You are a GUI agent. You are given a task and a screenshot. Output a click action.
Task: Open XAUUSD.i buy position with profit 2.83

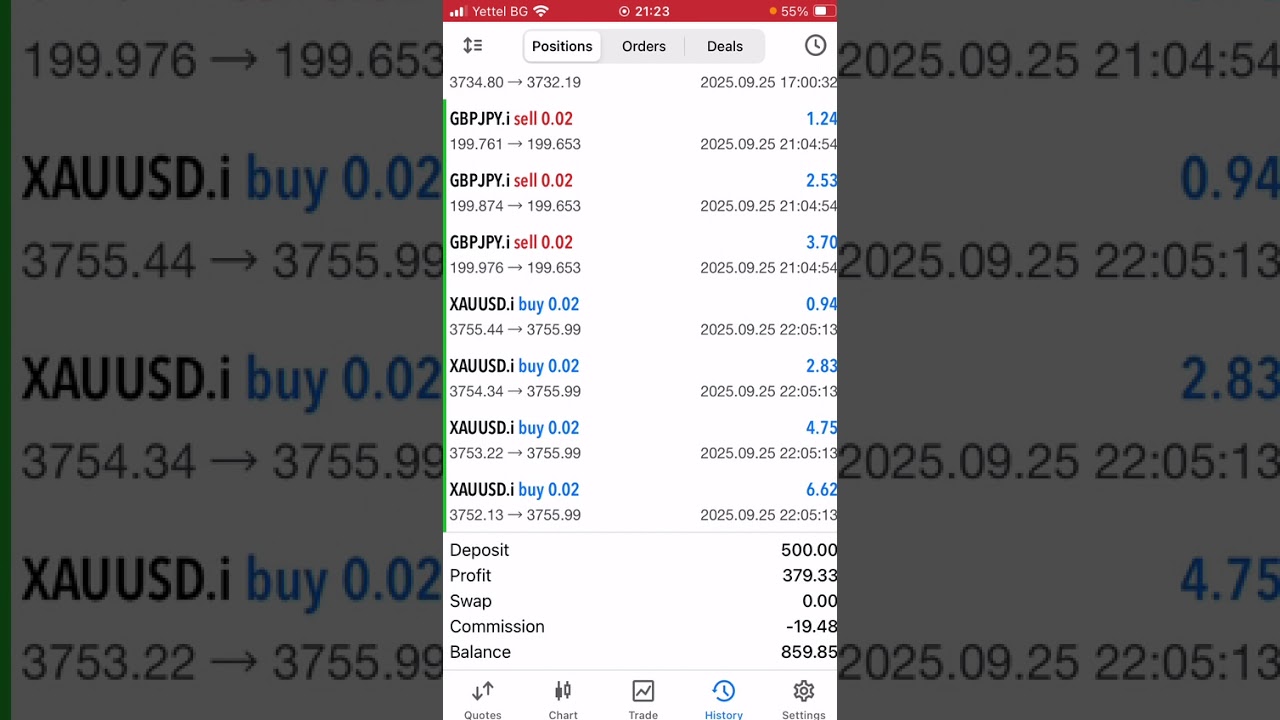tap(640, 378)
